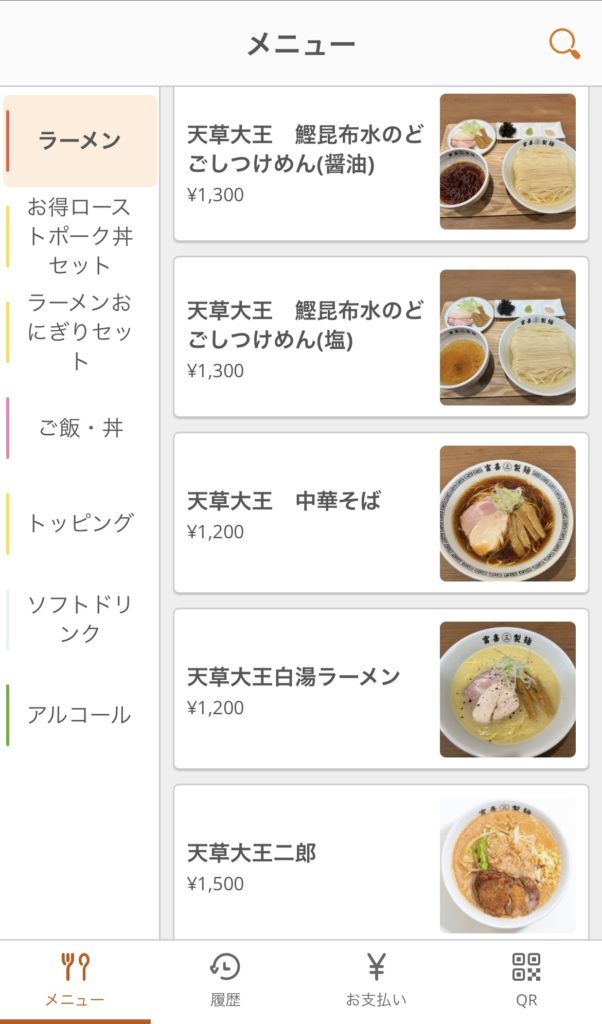Jump to the トッピング category
The width and height of the screenshot is (602, 1024).
[80, 523]
